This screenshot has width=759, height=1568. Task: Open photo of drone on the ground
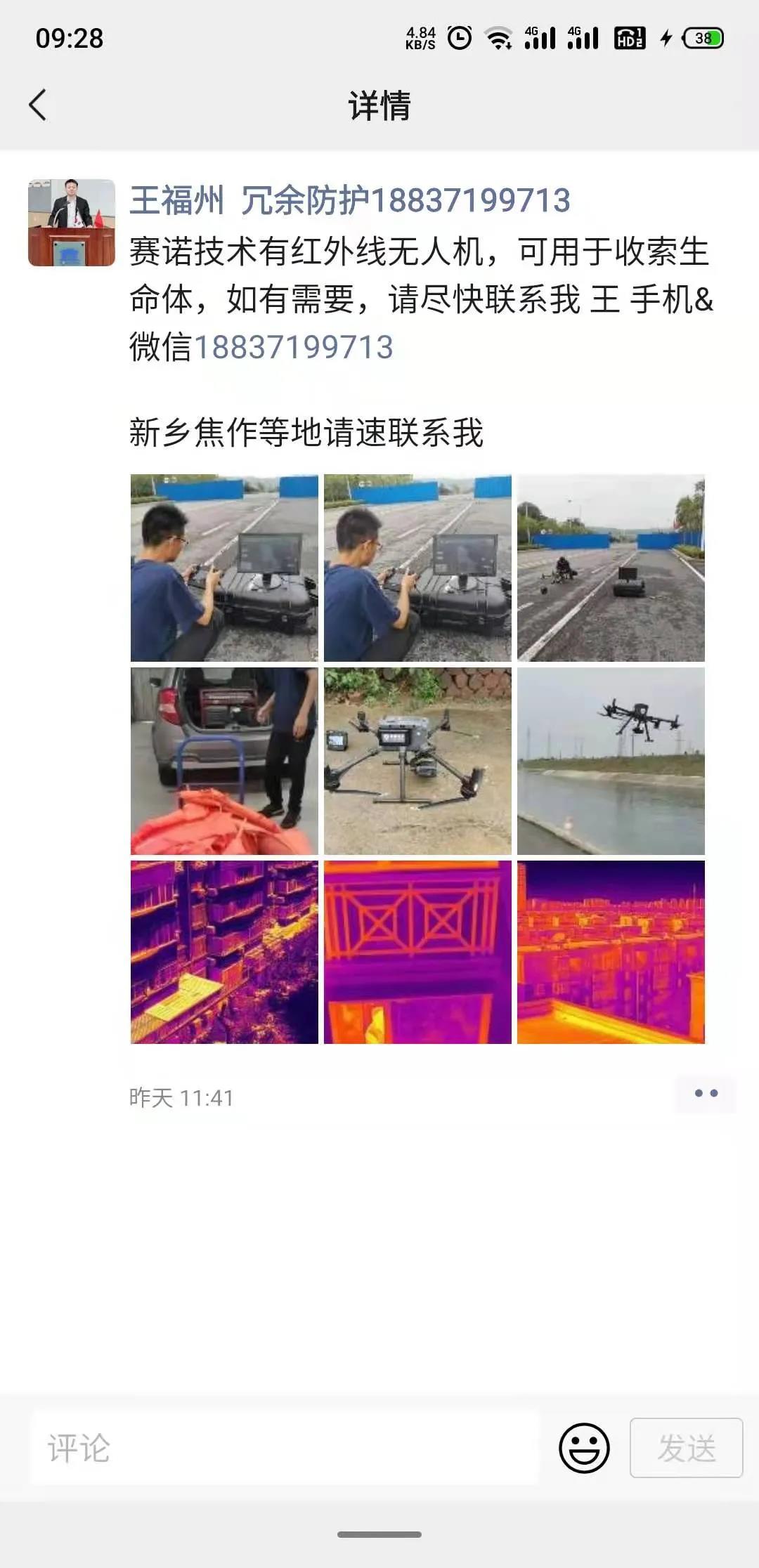tap(417, 761)
